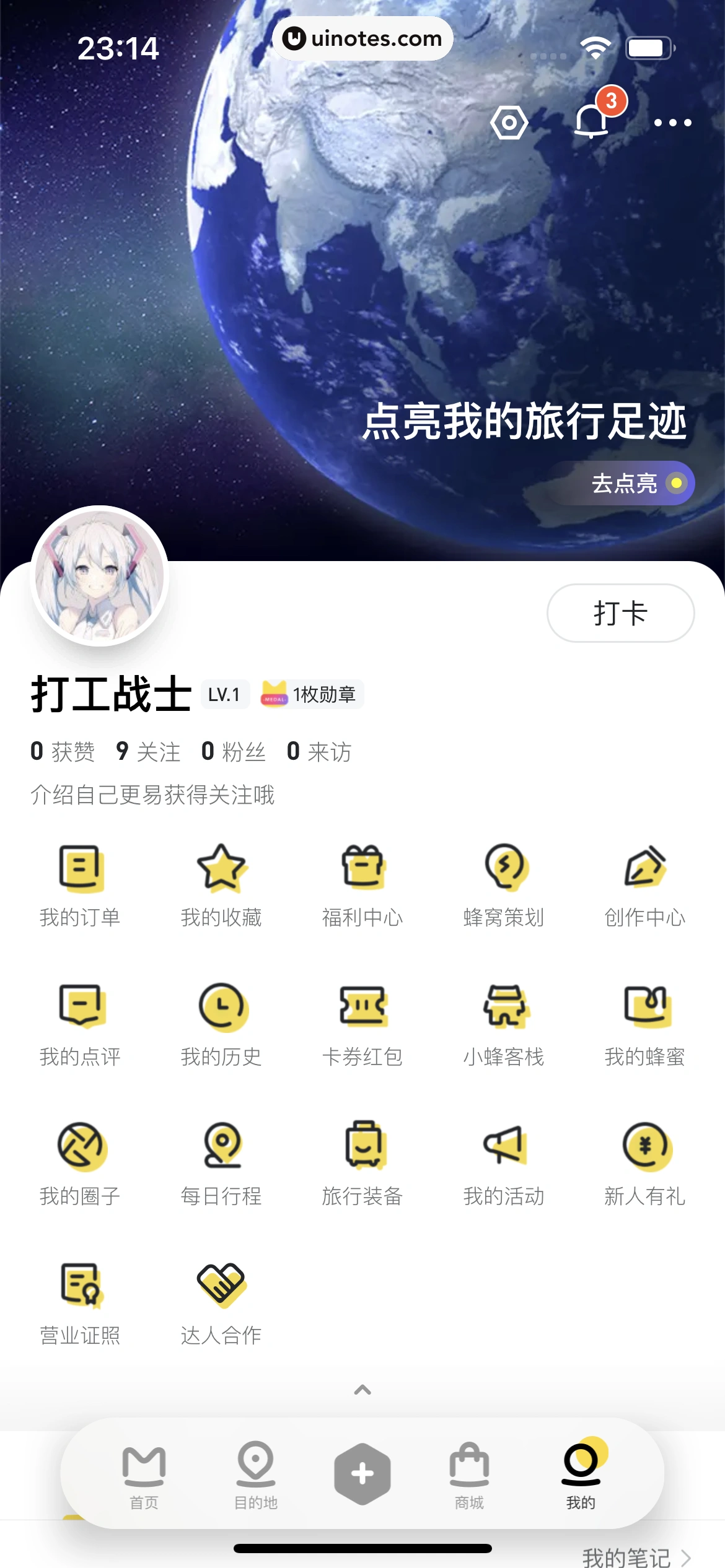Create a new post with plus button
This screenshot has width=725, height=1568.
(362, 1474)
